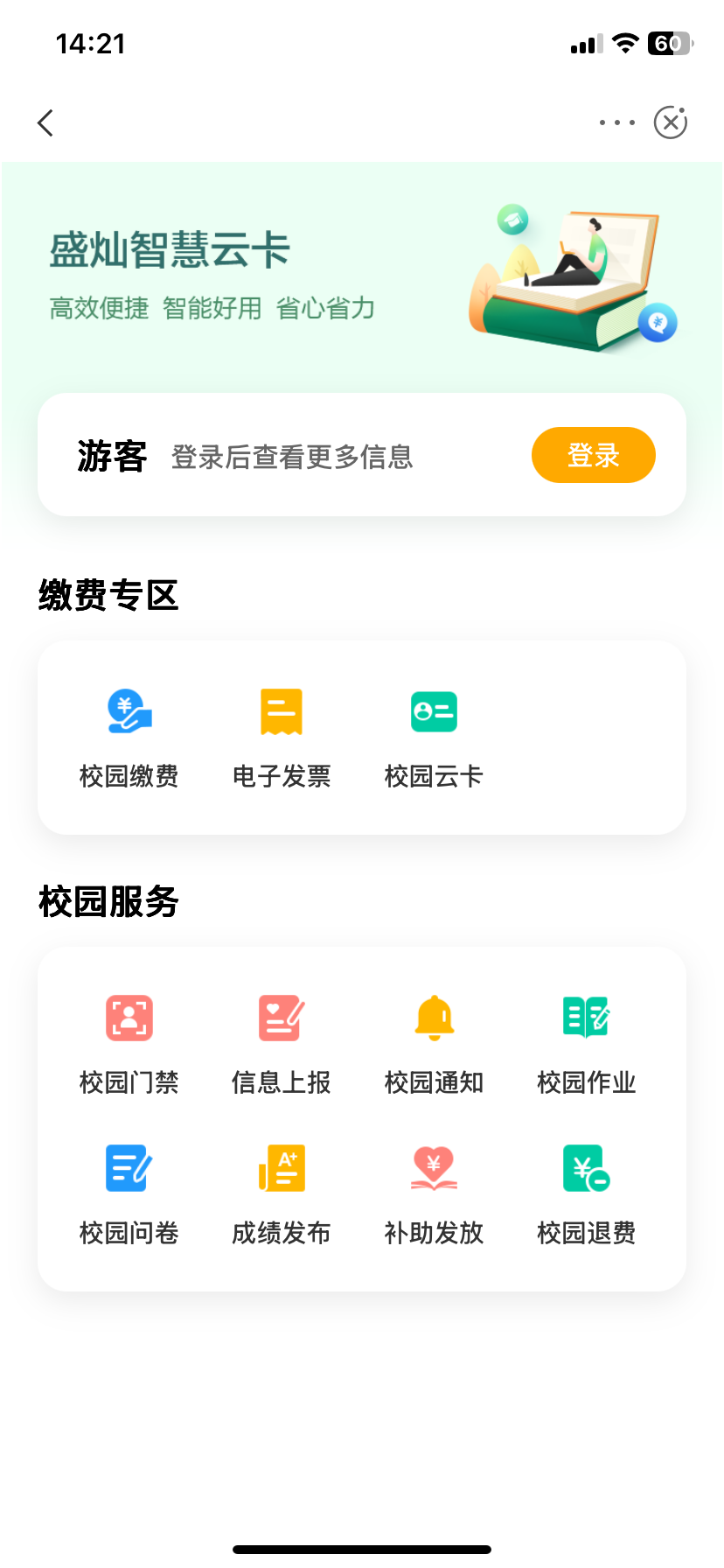
Task: Tap the 缴费专区 section heading
Action: pyautogui.click(x=108, y=595)
